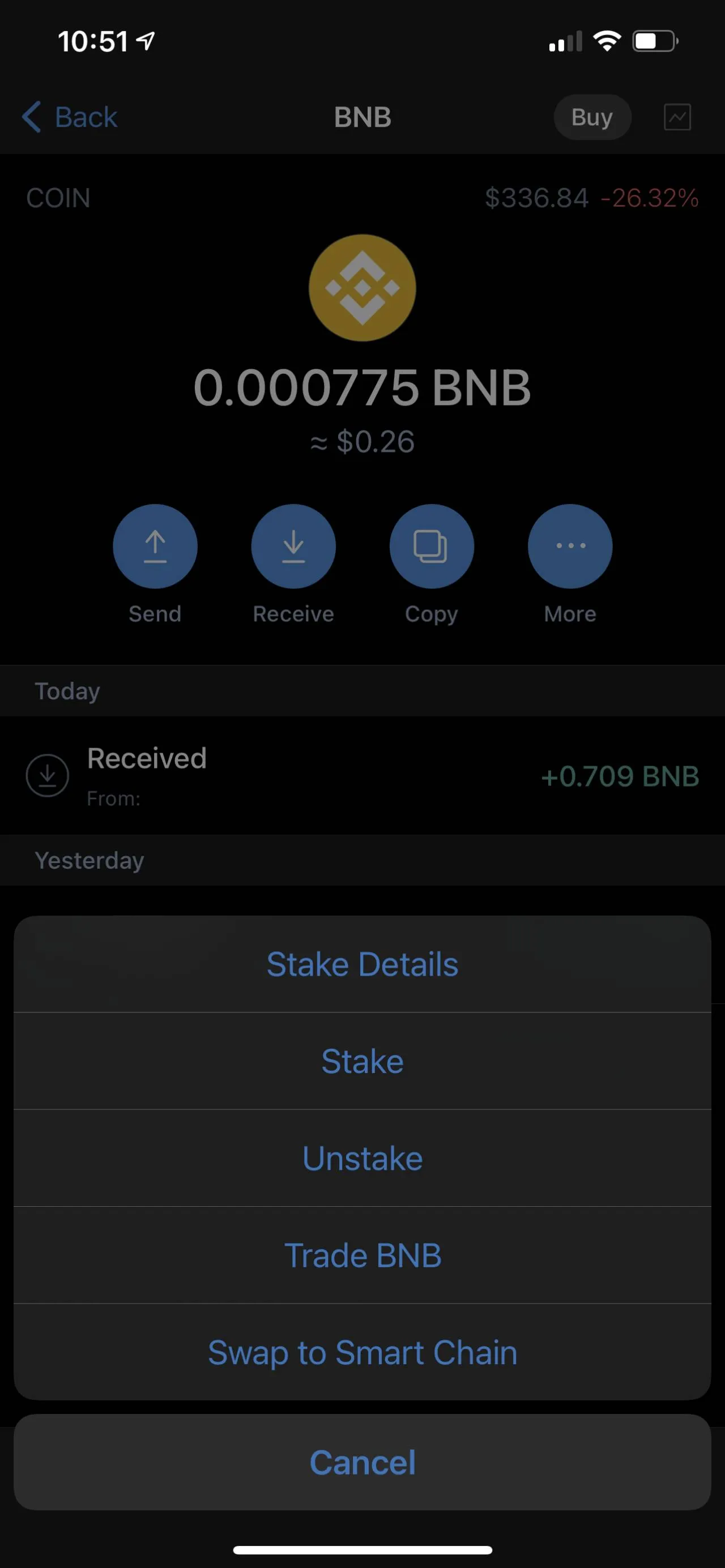
Task: Select Unstake option
Action: 362,1158
